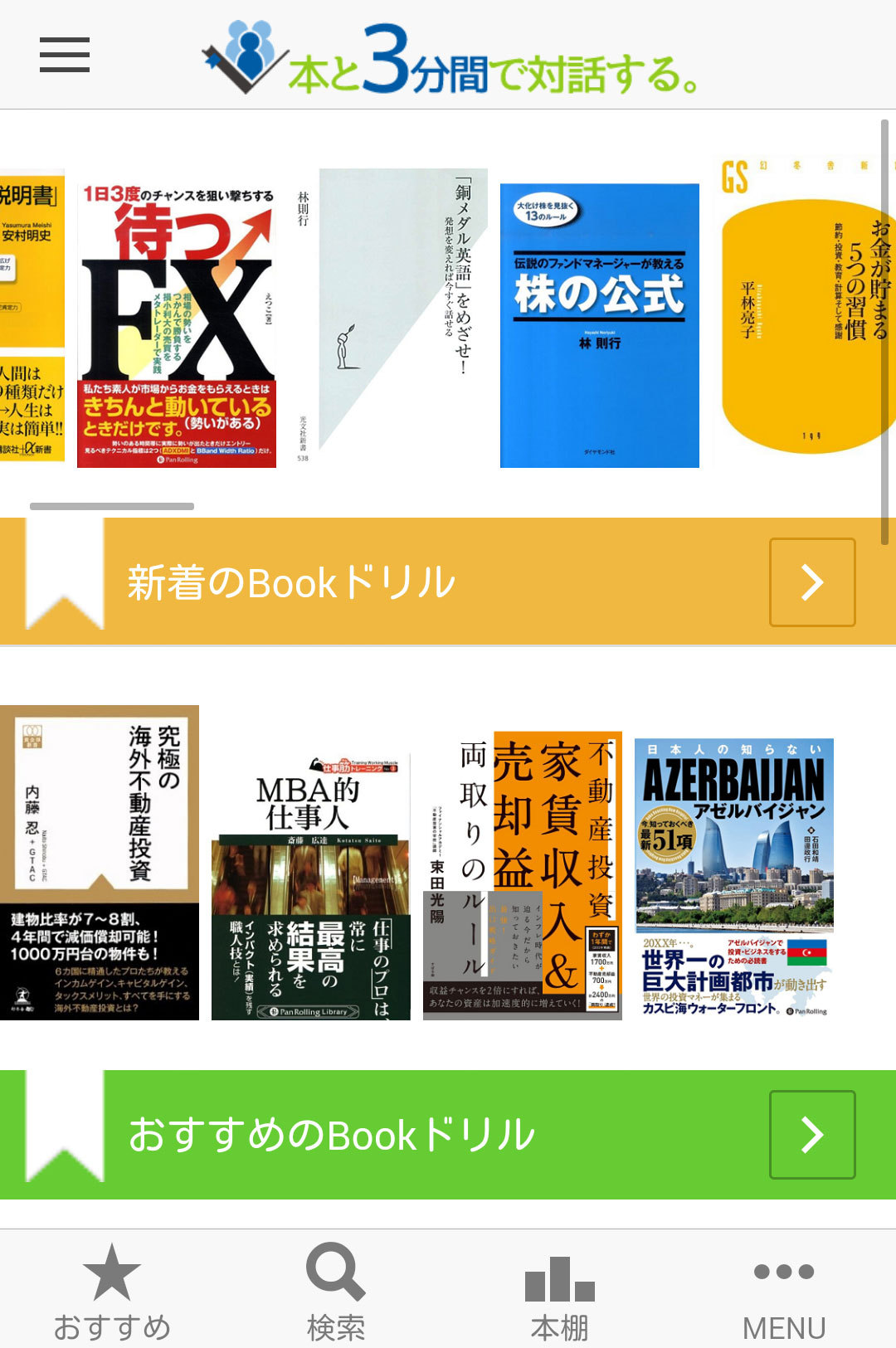Image resolution: width=896 pixels, height=1348 pixels.
Task: Open the 待つFX book cover
Action: 177,325
